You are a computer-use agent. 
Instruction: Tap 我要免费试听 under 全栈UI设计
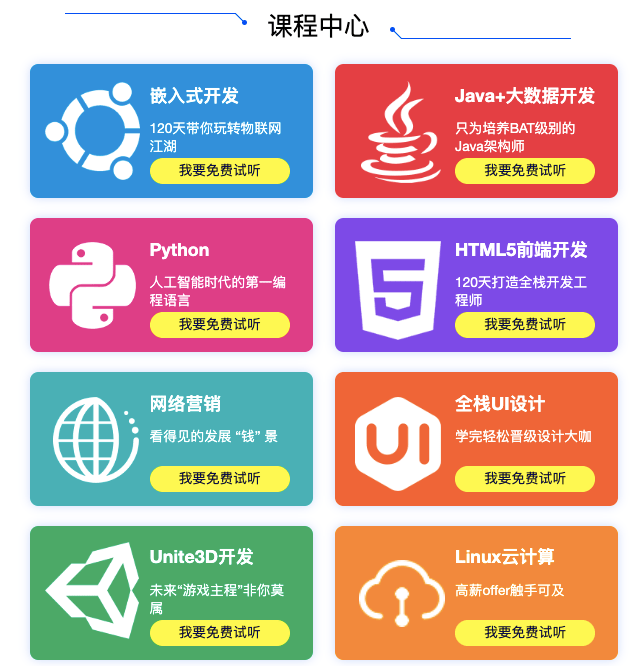pos(525,479)
